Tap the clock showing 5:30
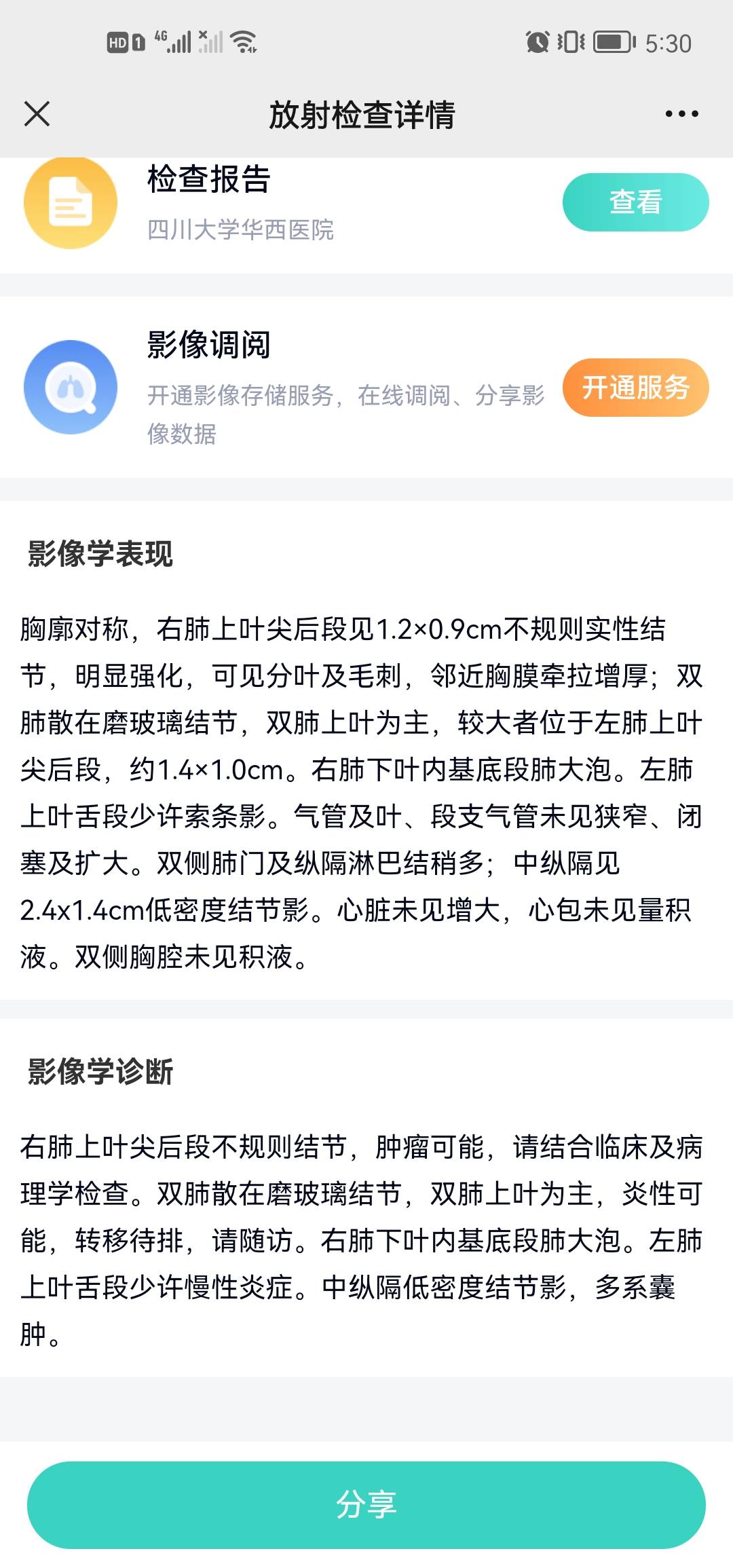 tap(669, 42)
